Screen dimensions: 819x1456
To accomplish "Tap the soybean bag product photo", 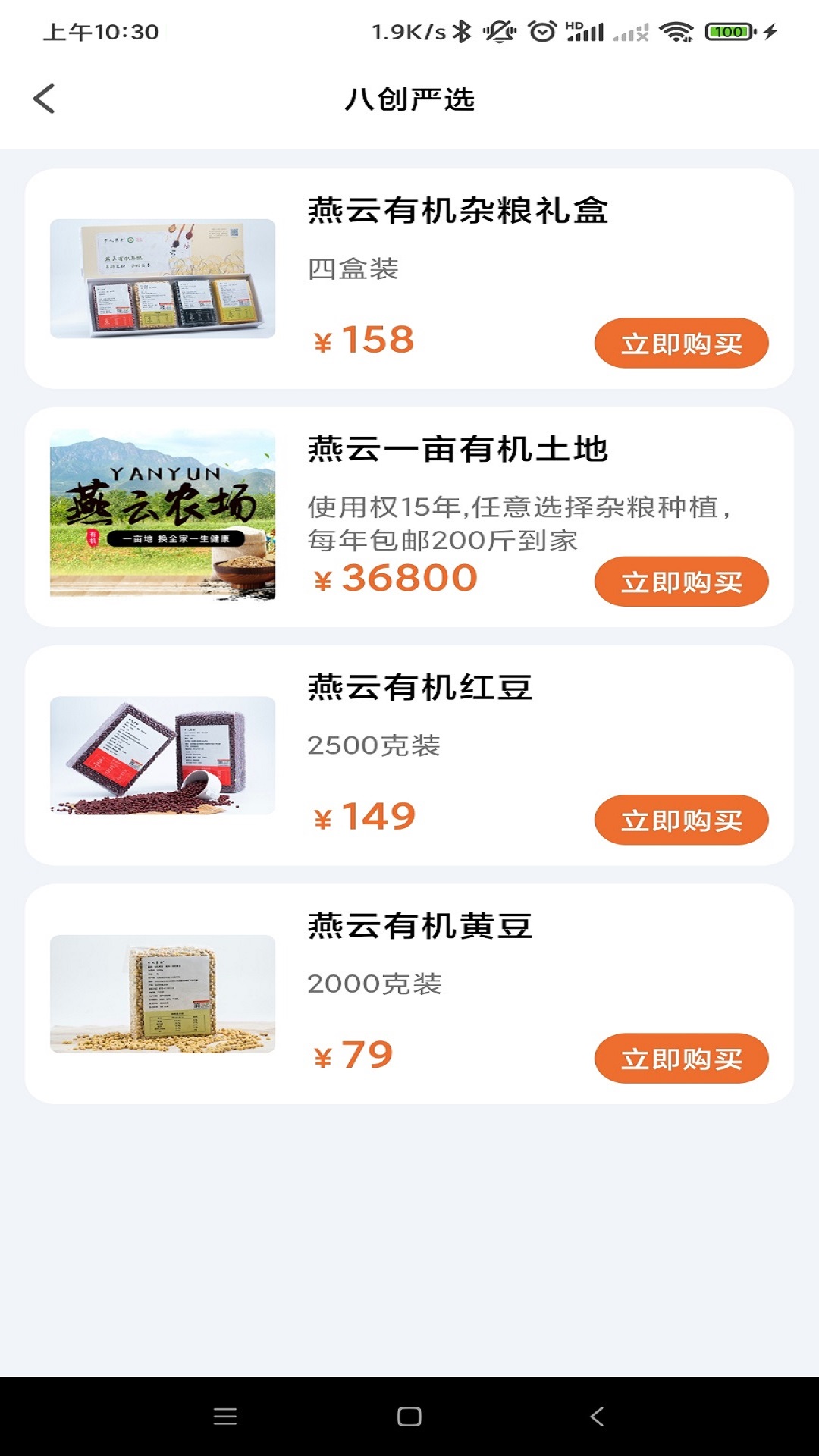I will pos(162,994).
